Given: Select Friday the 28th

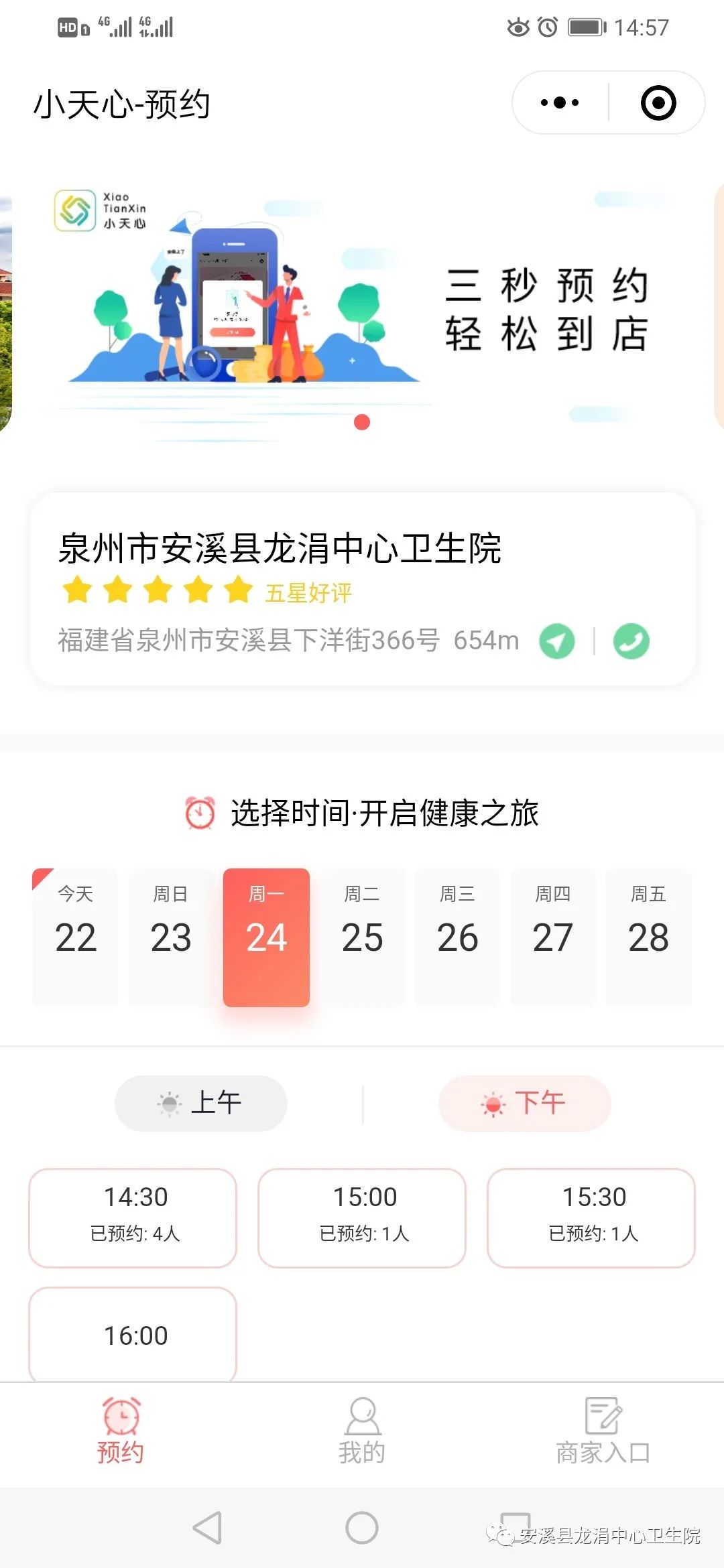Looking at the screenshot, I should tap(648, 937).
